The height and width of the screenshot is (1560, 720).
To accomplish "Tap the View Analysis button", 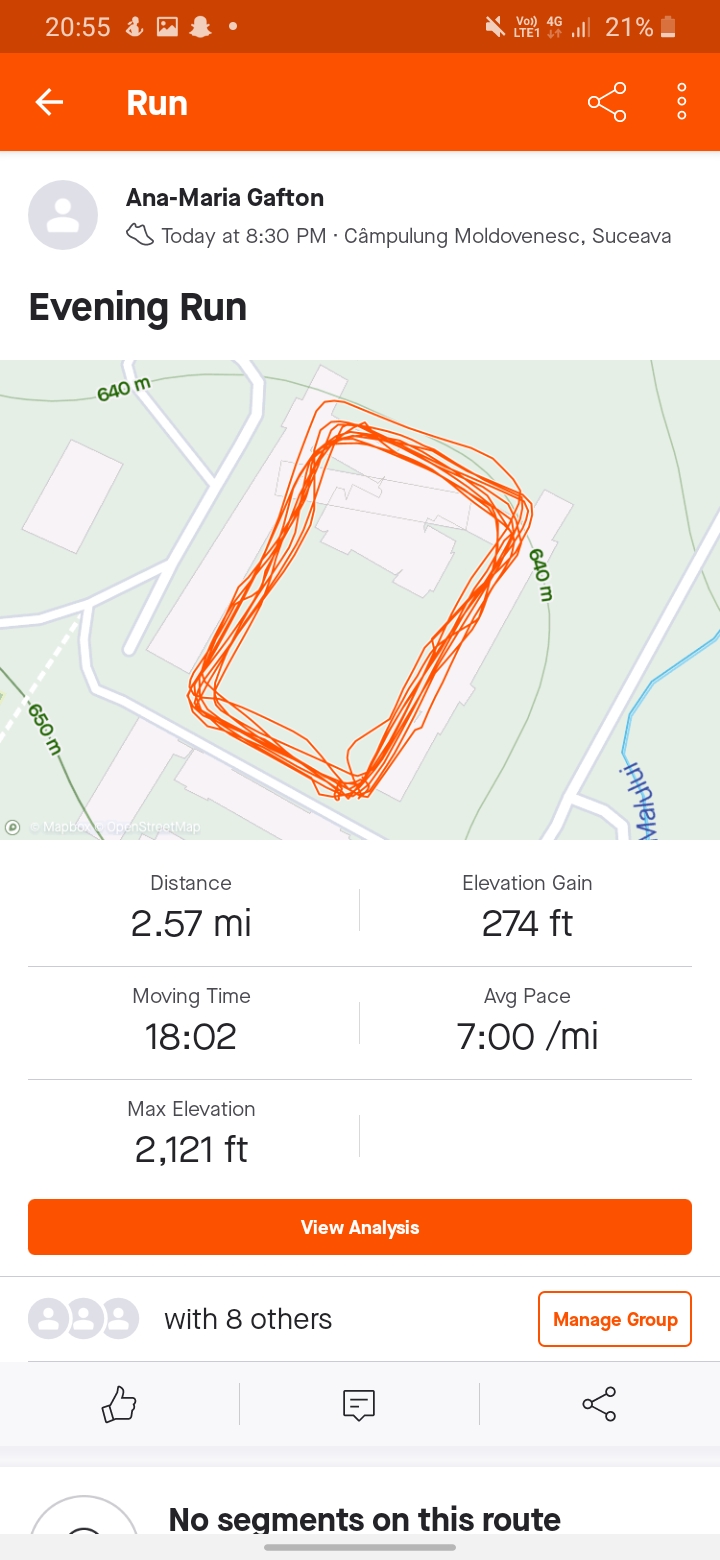I will pyautogui.click(x=360, y=1227).
